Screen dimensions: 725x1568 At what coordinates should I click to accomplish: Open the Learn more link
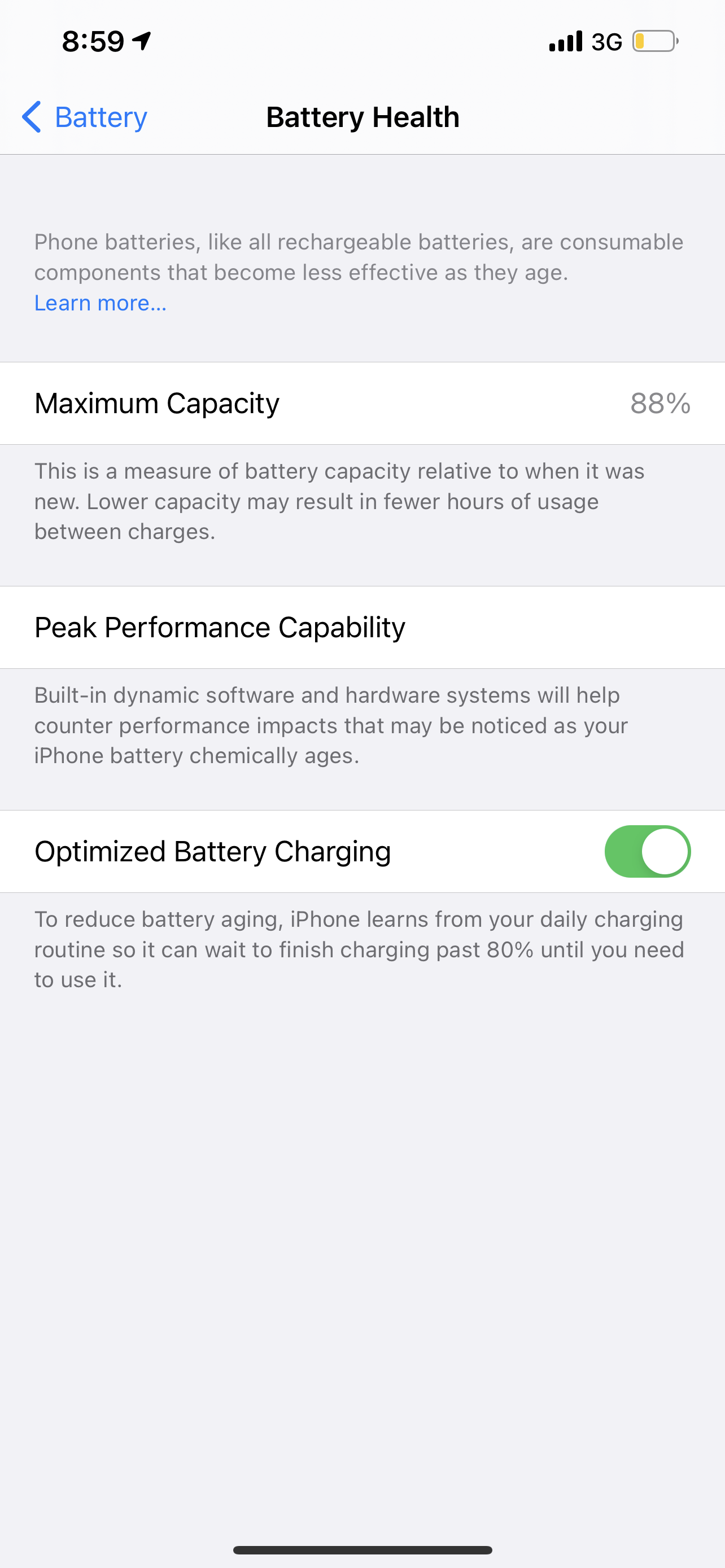click(x=101, y=303)
